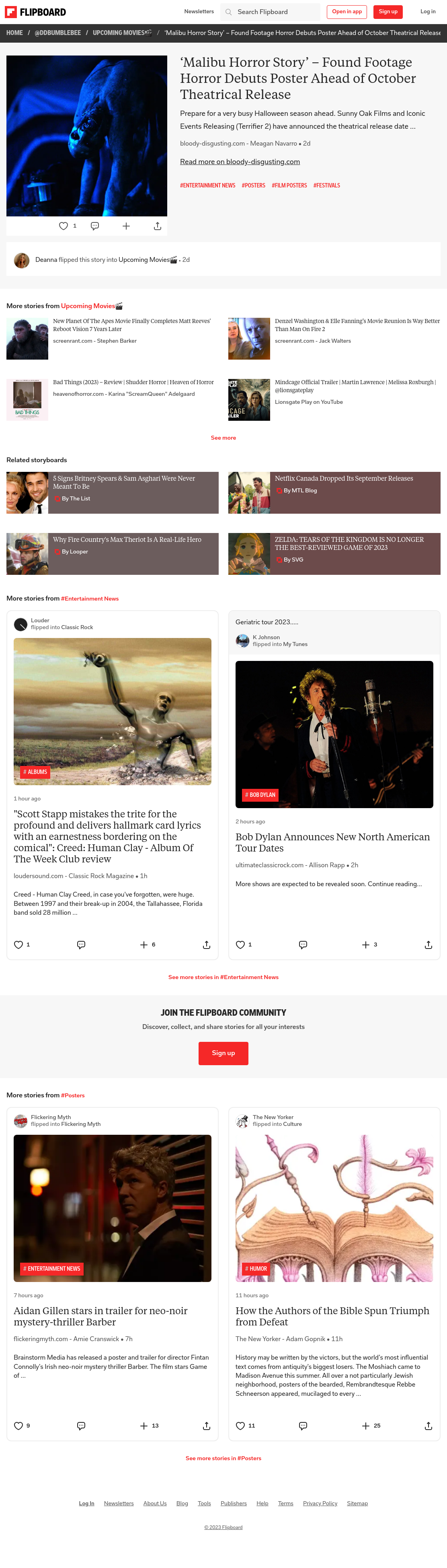Select the #FILM POSTERS tag

tap(289, 185)
